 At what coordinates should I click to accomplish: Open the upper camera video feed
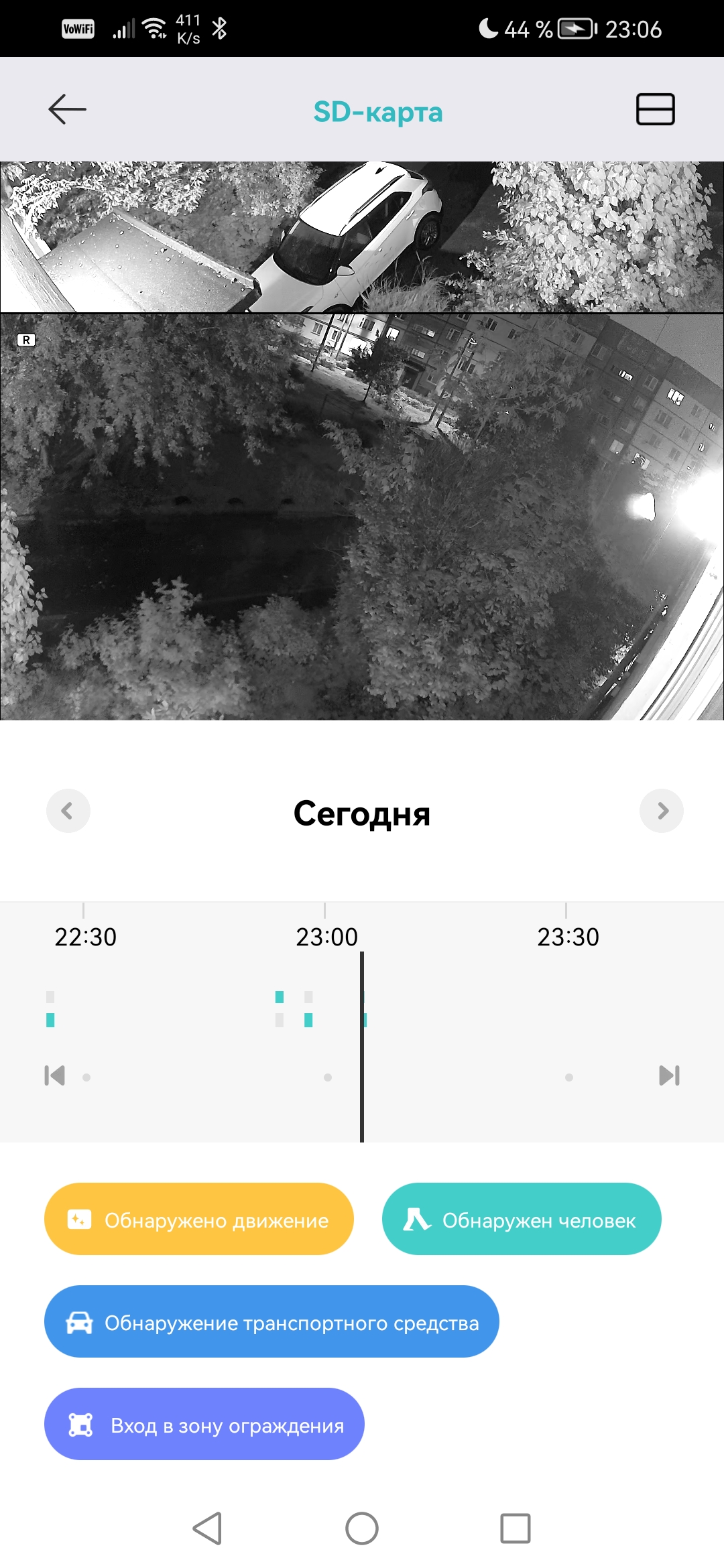pyautogui.click(x=362, y=237)
